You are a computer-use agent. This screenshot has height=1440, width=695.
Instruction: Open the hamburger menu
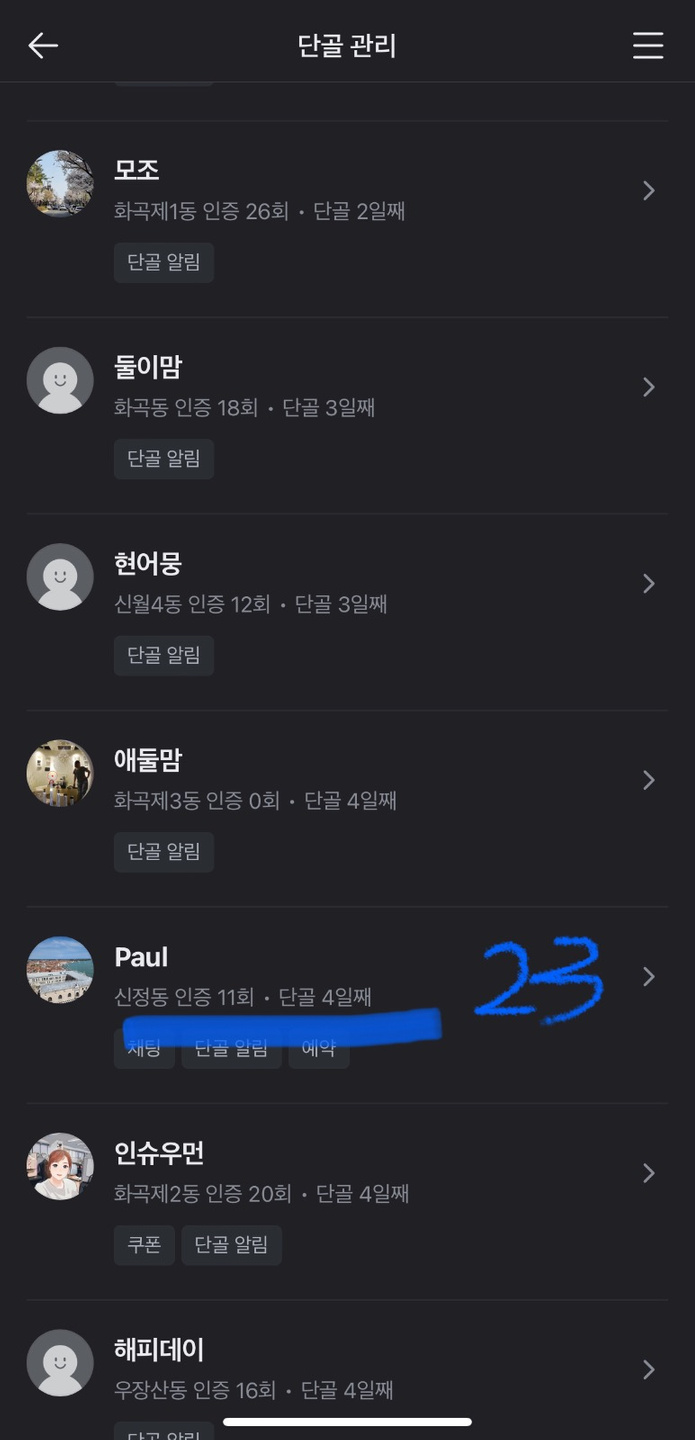point(647,46)
